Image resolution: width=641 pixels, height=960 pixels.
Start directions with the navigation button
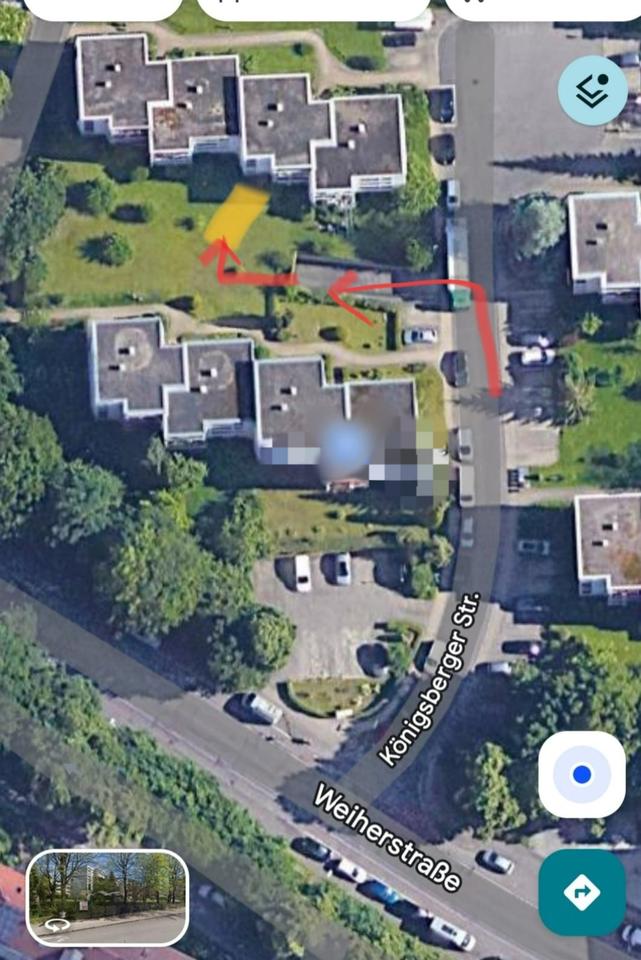(x=581, y=892)
